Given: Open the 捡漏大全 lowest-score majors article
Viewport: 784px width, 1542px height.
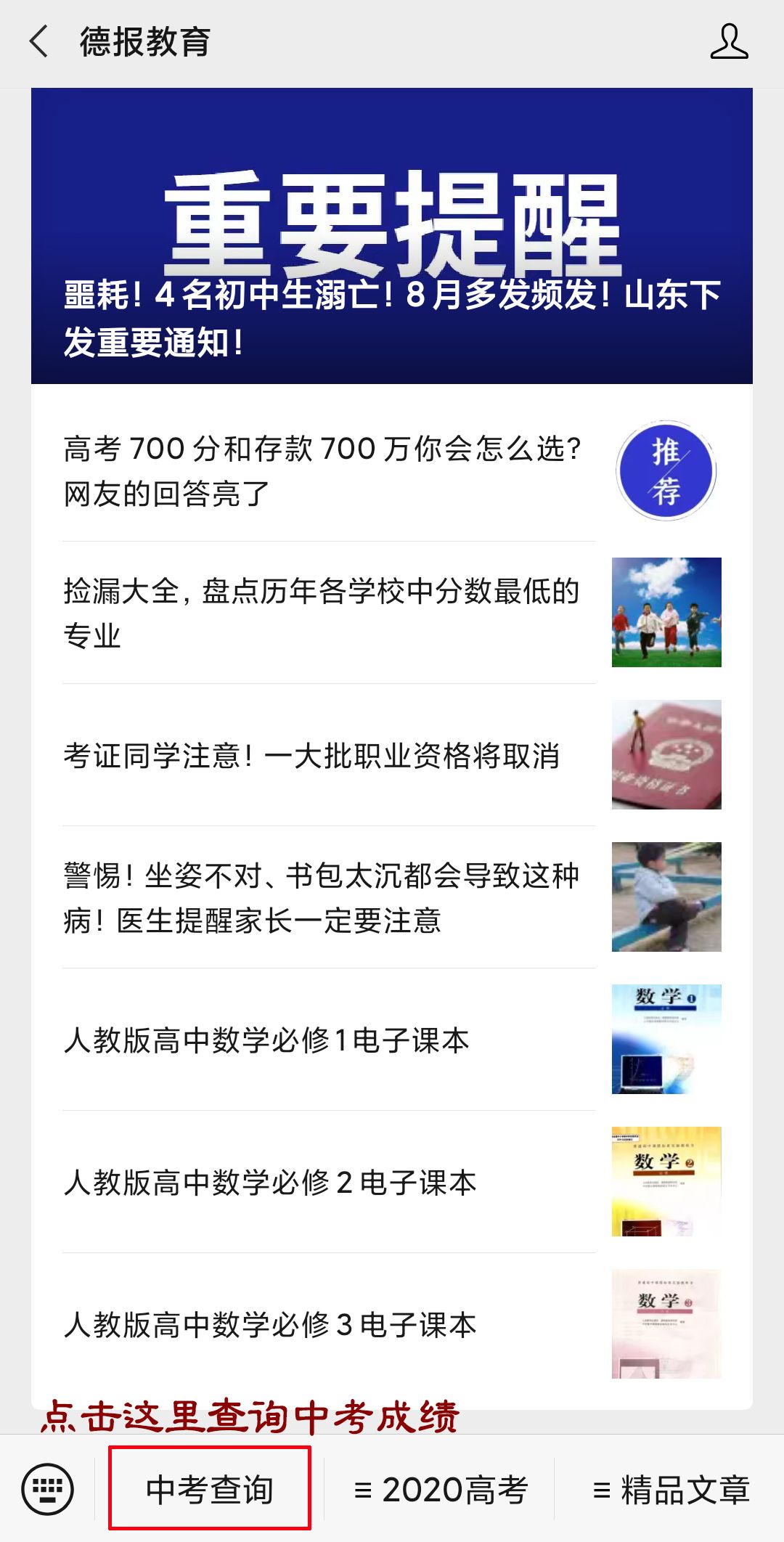Looking at the screenshot, I should point(323,613).
